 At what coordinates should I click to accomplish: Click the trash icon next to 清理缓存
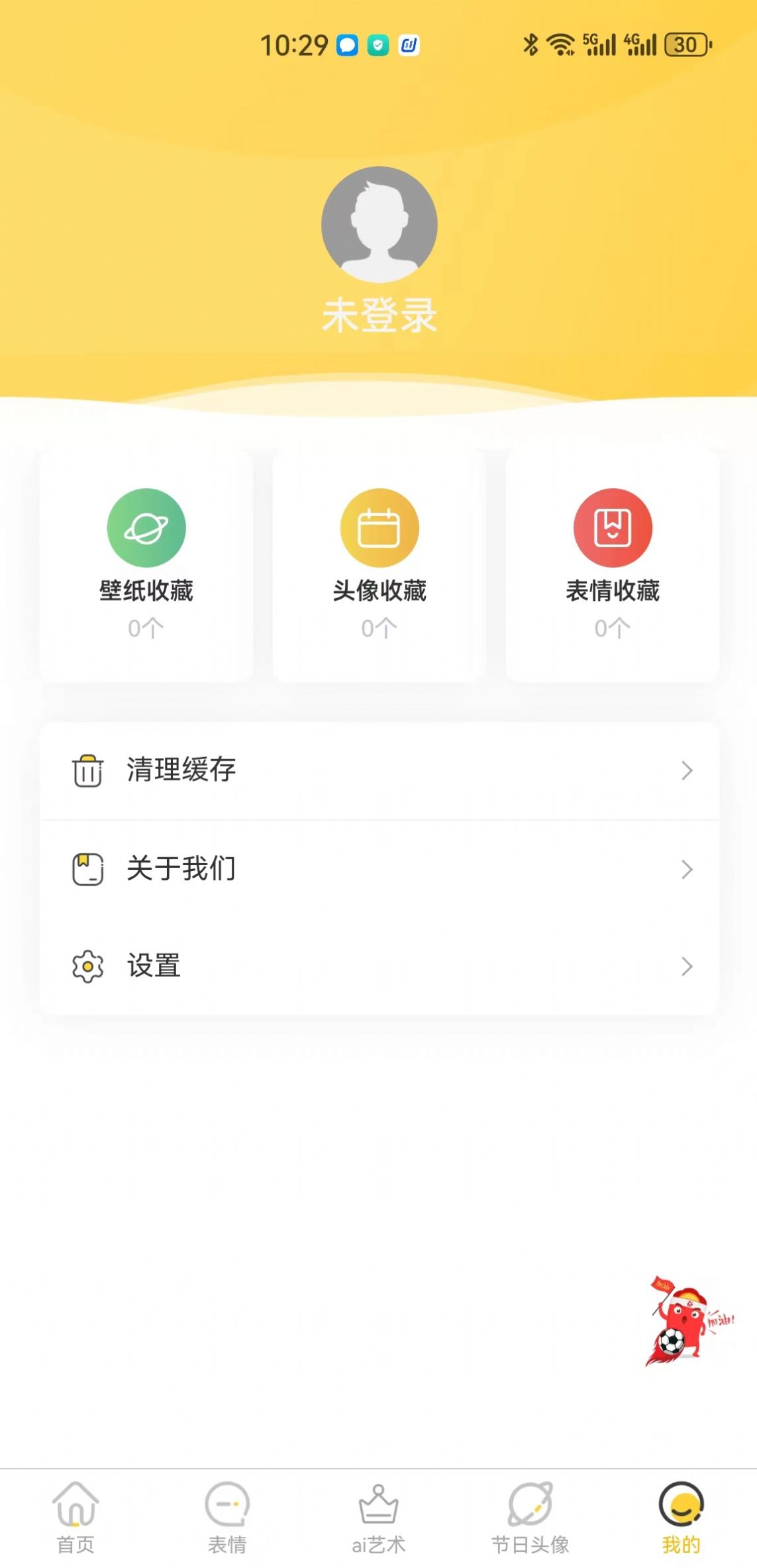(87, 770)
